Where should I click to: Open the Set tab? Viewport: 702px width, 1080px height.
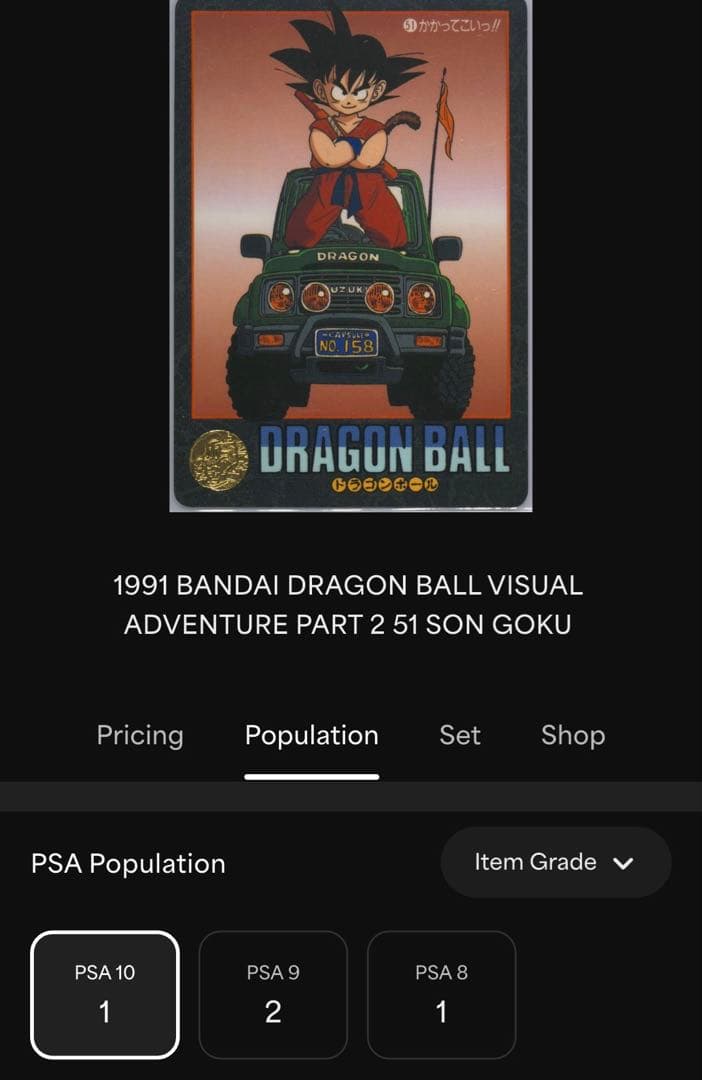[460, 736]
